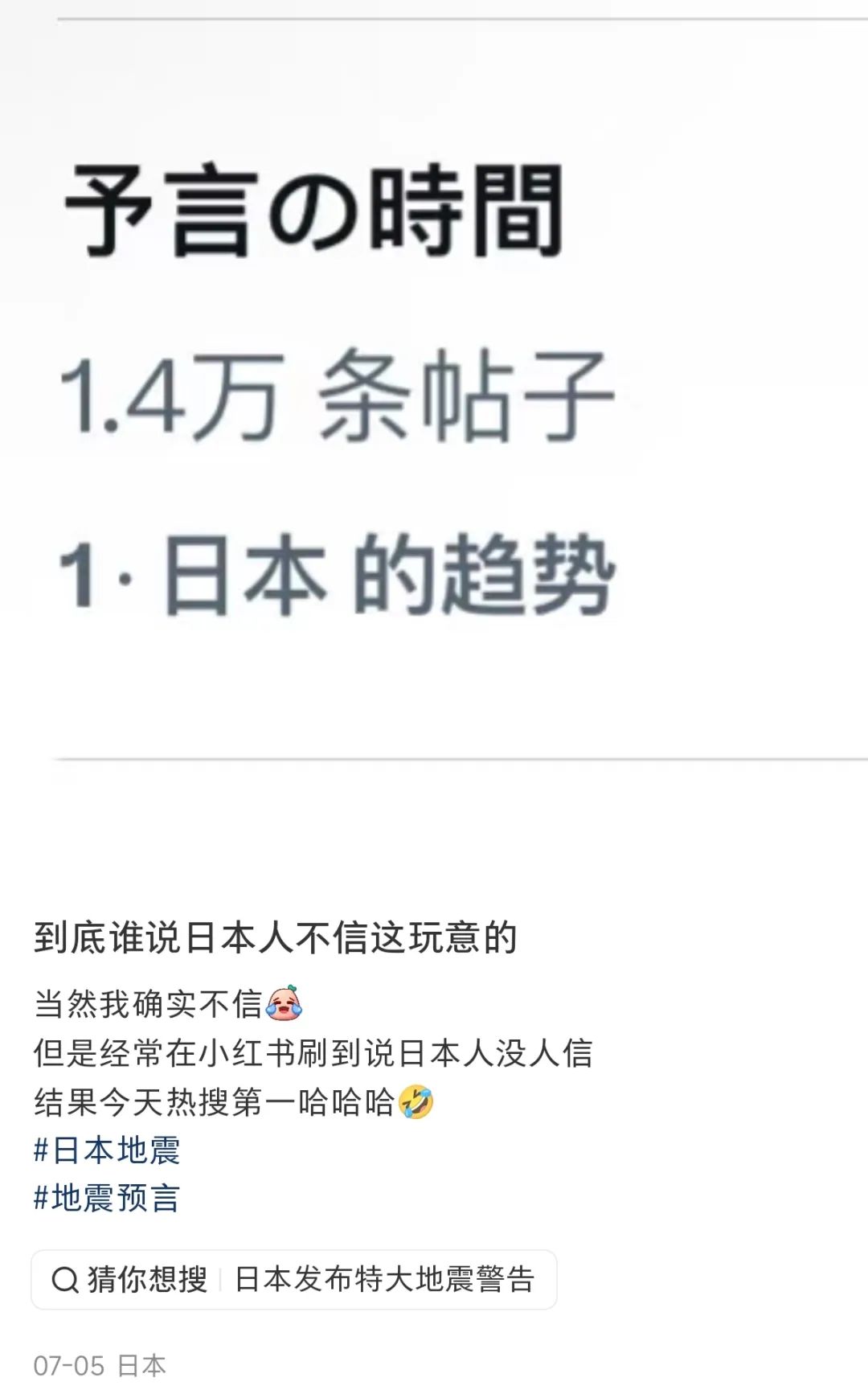Open the #日本地震 hashtag
Viewport: 868px width, 1394px height.
pyautogui.click(x=107, y=1150)
